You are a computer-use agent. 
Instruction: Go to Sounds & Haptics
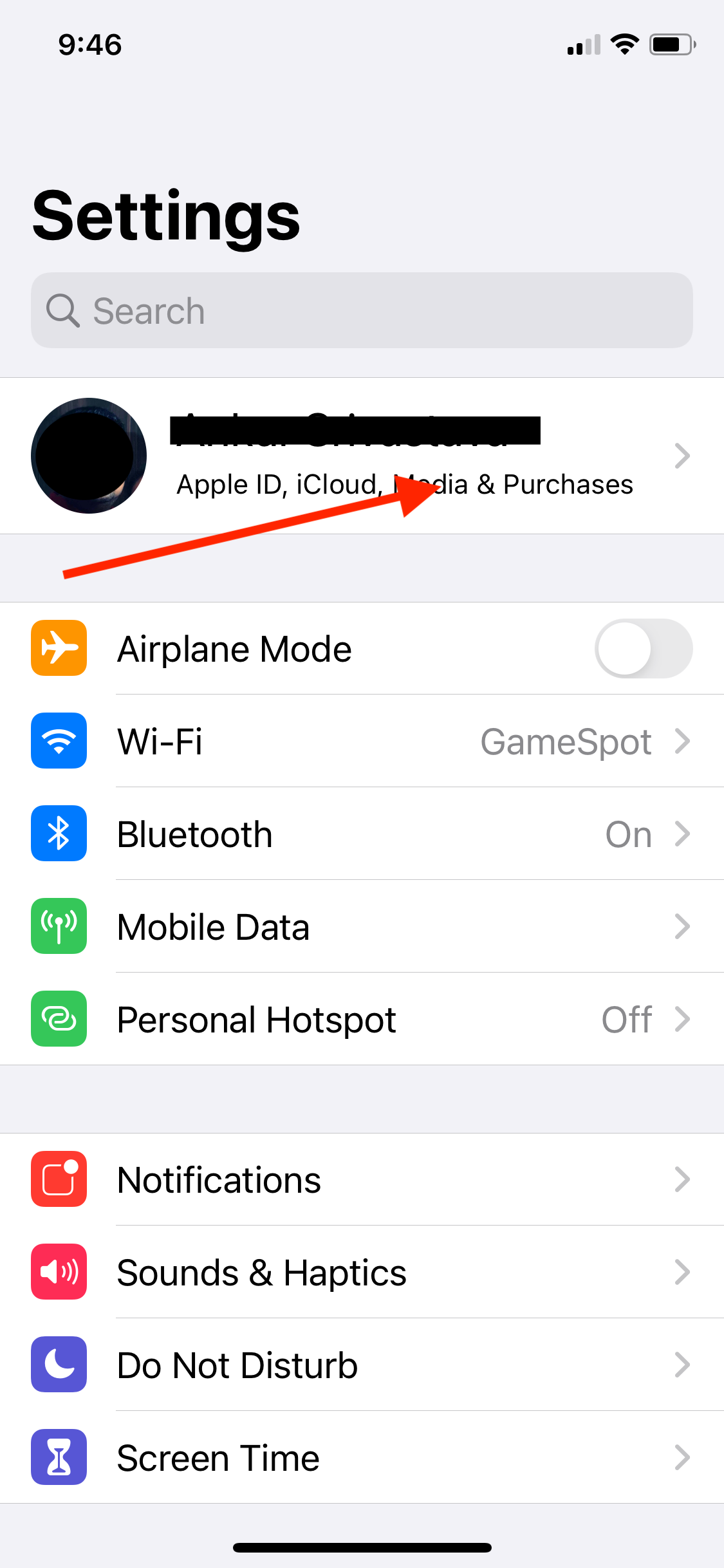362,1272
